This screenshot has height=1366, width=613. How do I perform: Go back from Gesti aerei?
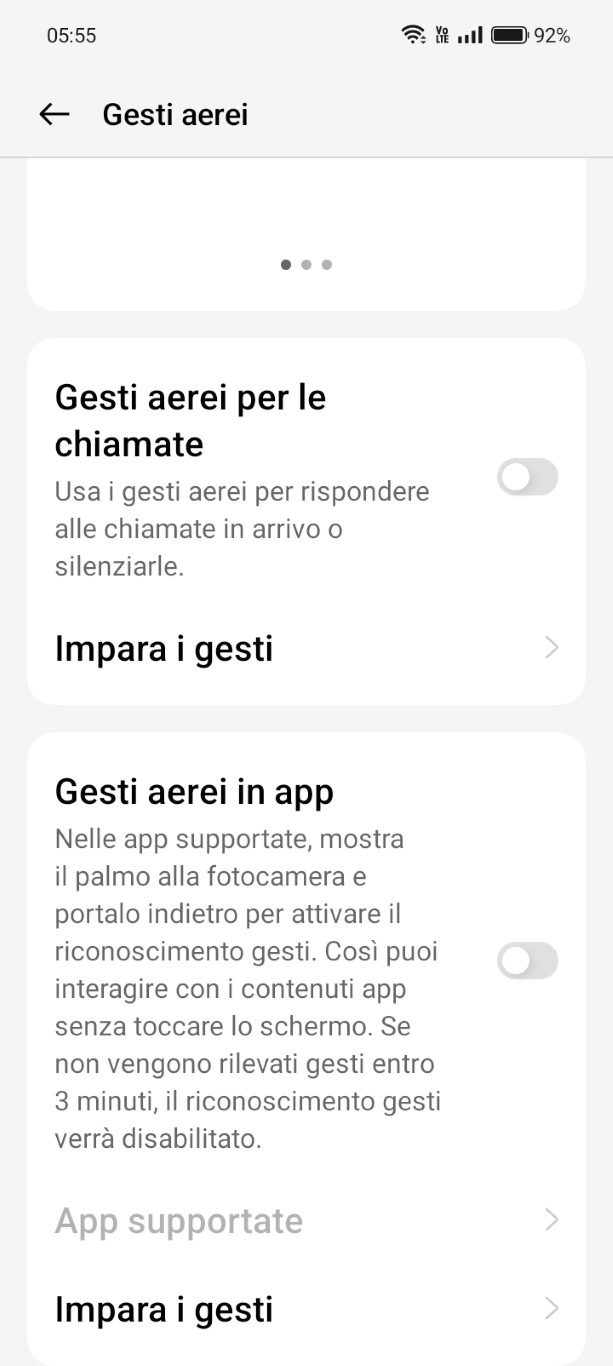54,114
